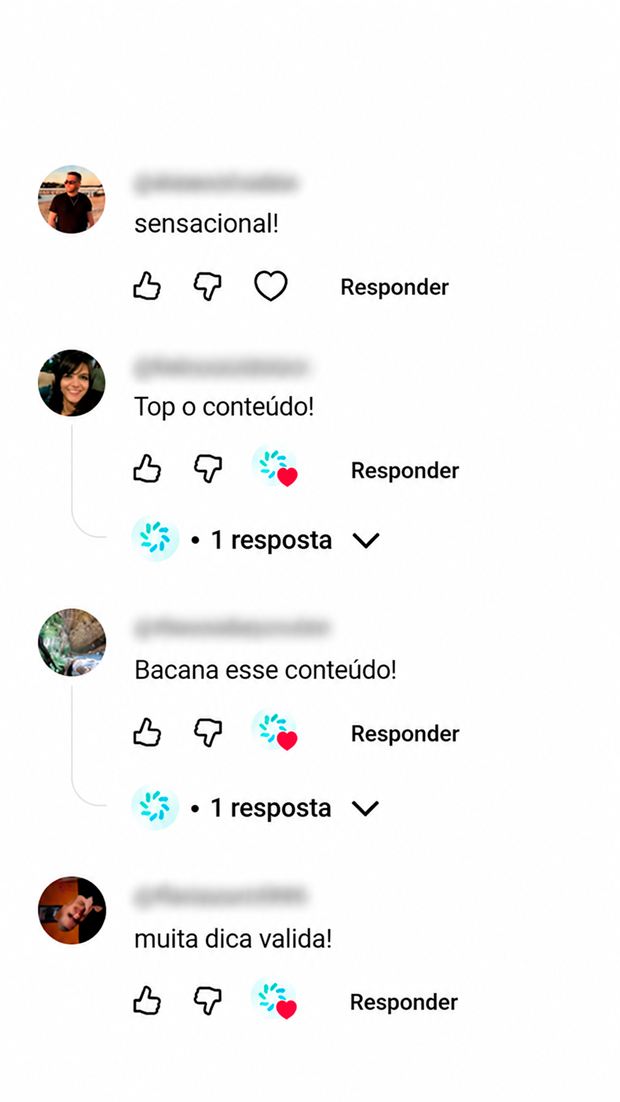Dislike the "muita dica valida!" comment
620x1102 pixels.
207,1001
